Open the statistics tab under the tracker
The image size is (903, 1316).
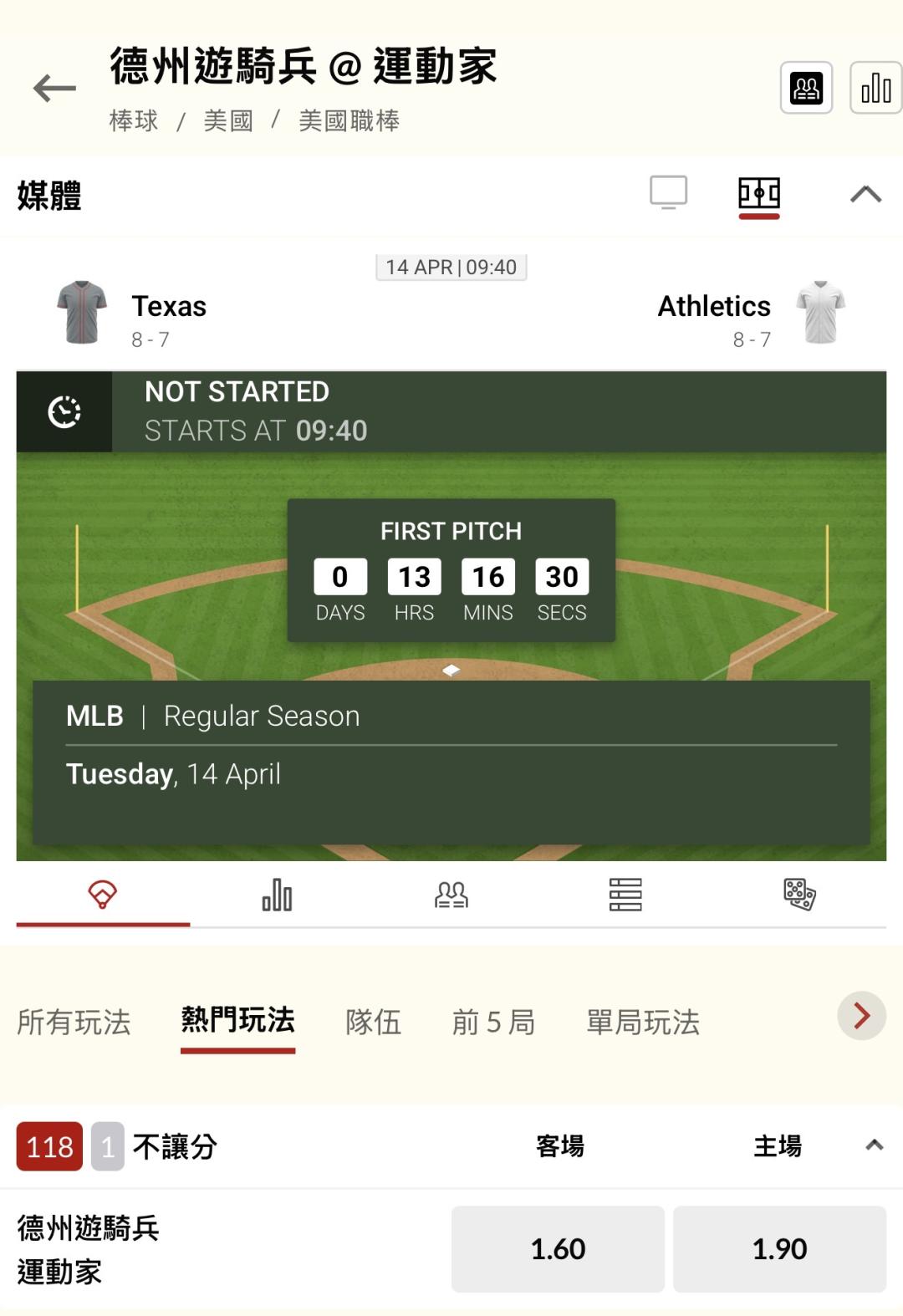pos(277,895)
